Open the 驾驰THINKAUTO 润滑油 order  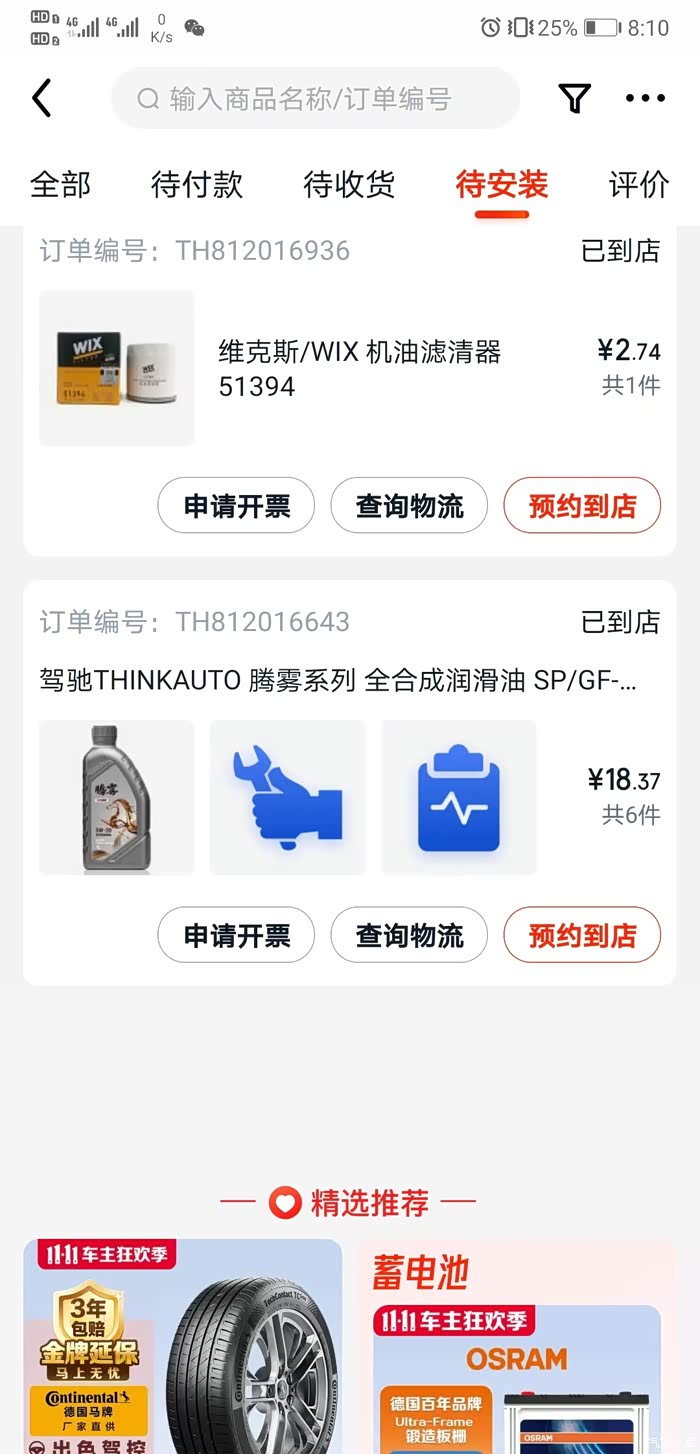[x=338, y=681]
